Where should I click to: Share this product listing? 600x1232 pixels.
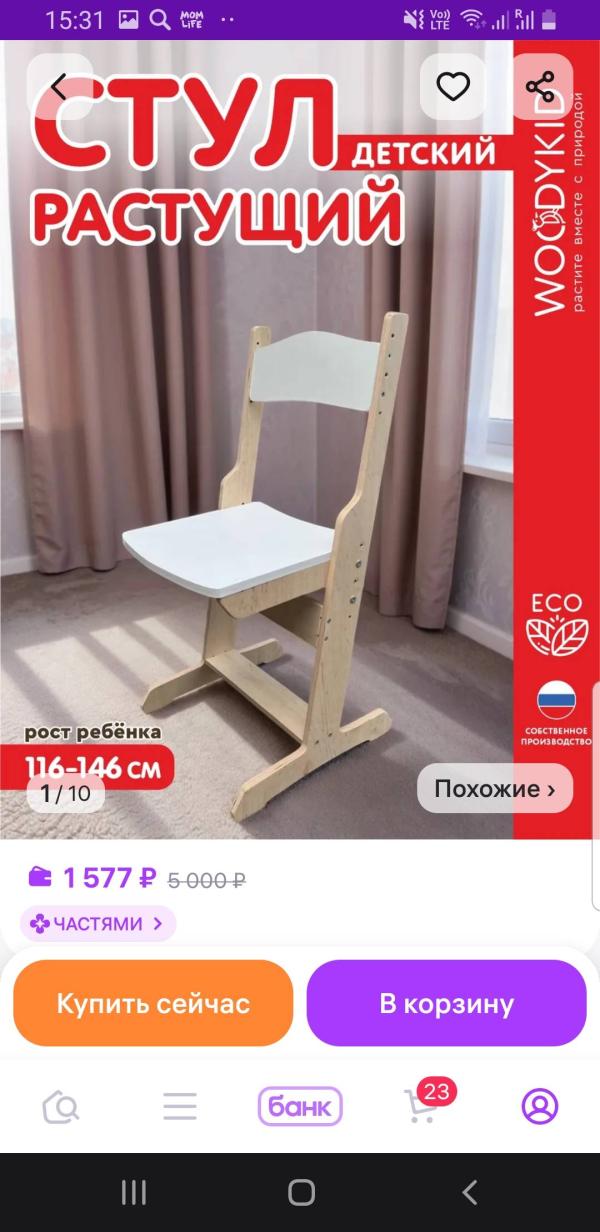pos(540,87)
